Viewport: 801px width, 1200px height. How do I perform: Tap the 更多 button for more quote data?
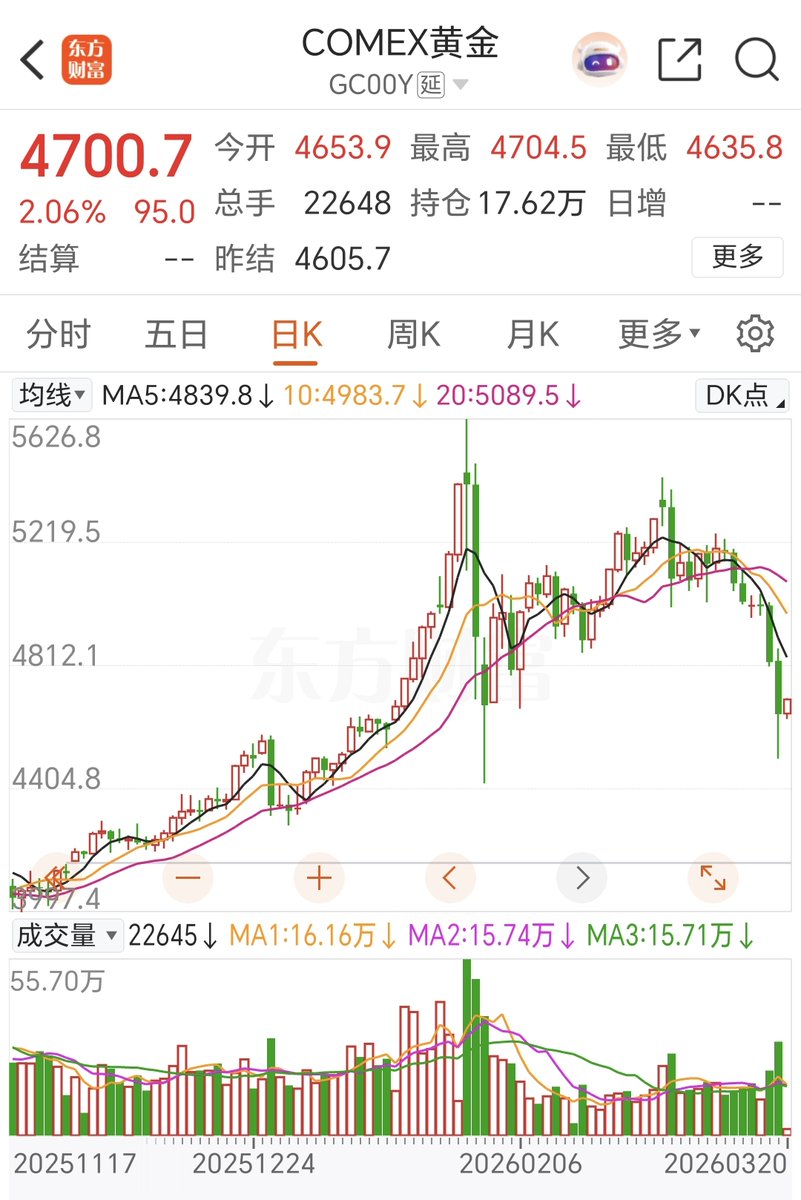click(x=738, y=258)
